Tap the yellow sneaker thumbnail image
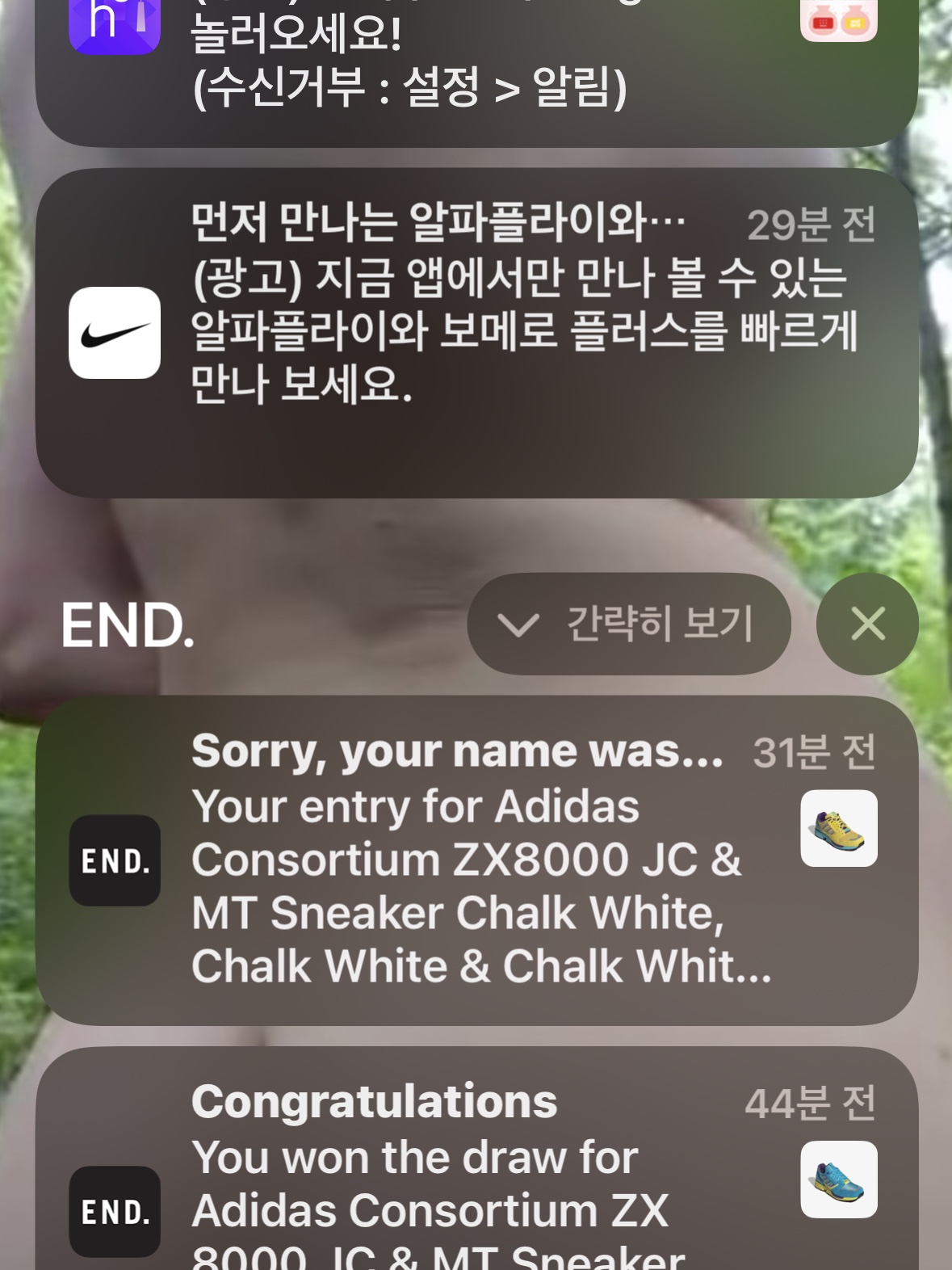Viewport: 952px width, 1270px height. click(837, 830)
